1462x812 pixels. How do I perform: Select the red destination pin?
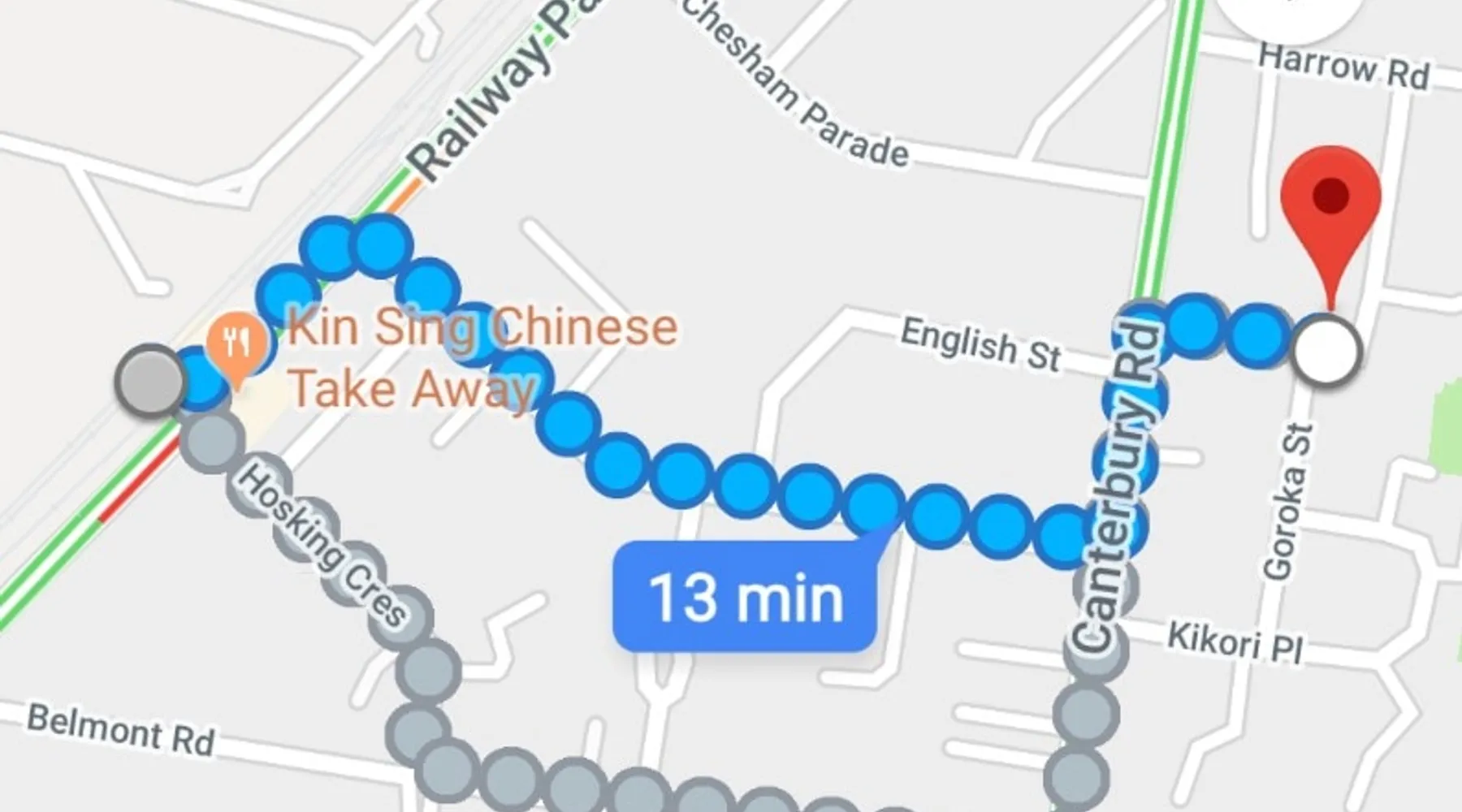(x=1330, y=203)
